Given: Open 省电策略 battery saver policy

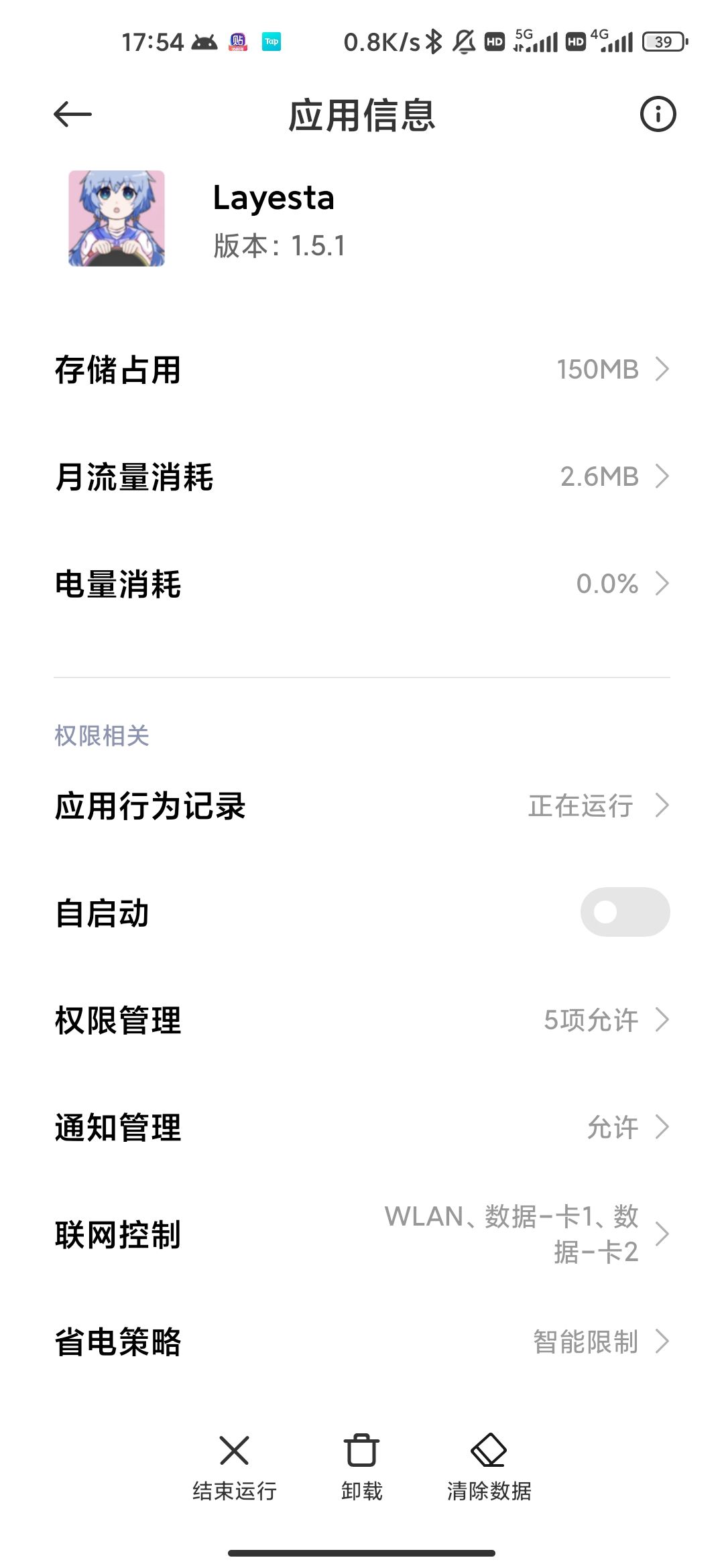Looking at the screenshot, I should [x=362, y=1342].
